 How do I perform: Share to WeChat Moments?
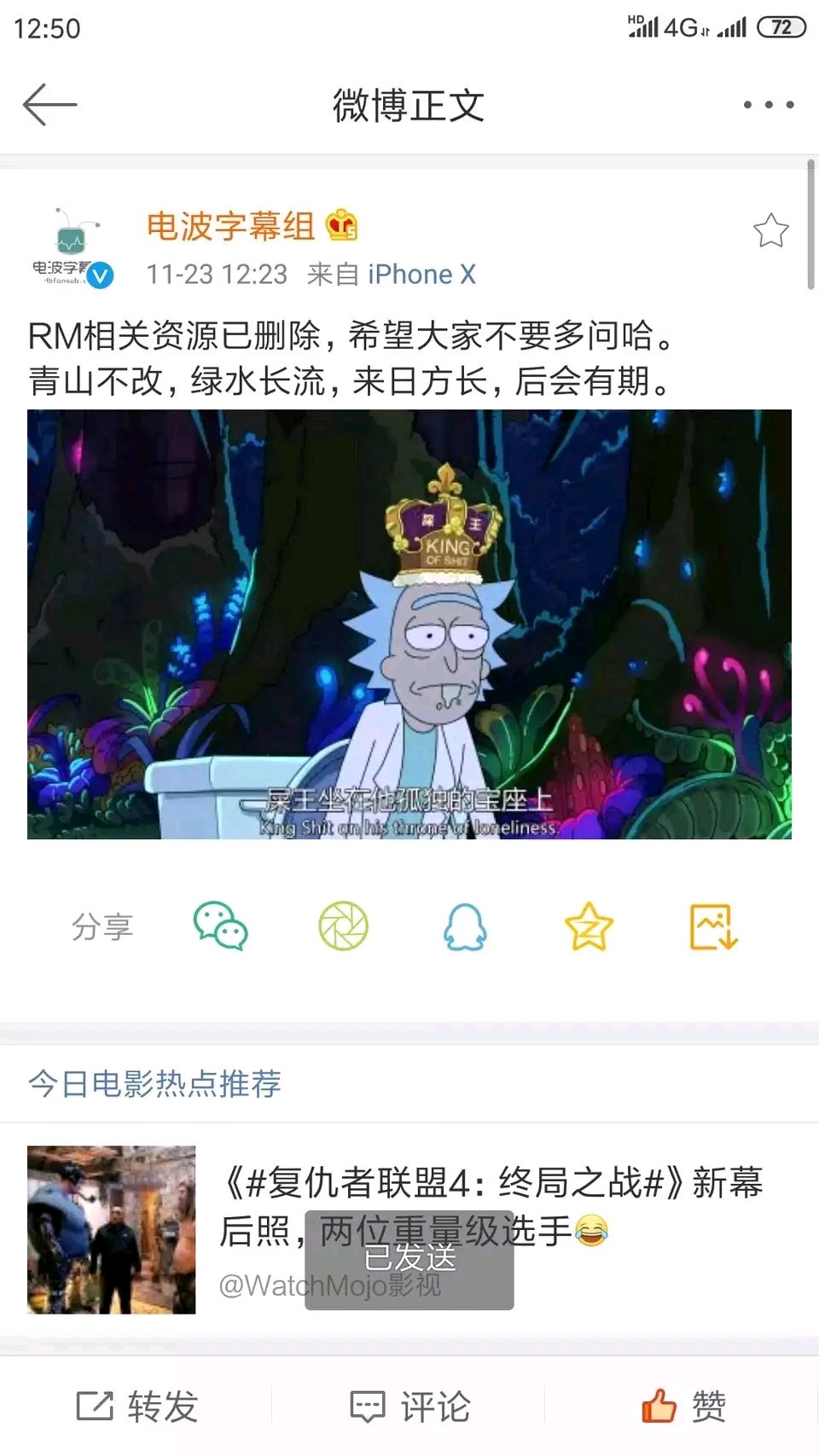(x=343, y=926)
